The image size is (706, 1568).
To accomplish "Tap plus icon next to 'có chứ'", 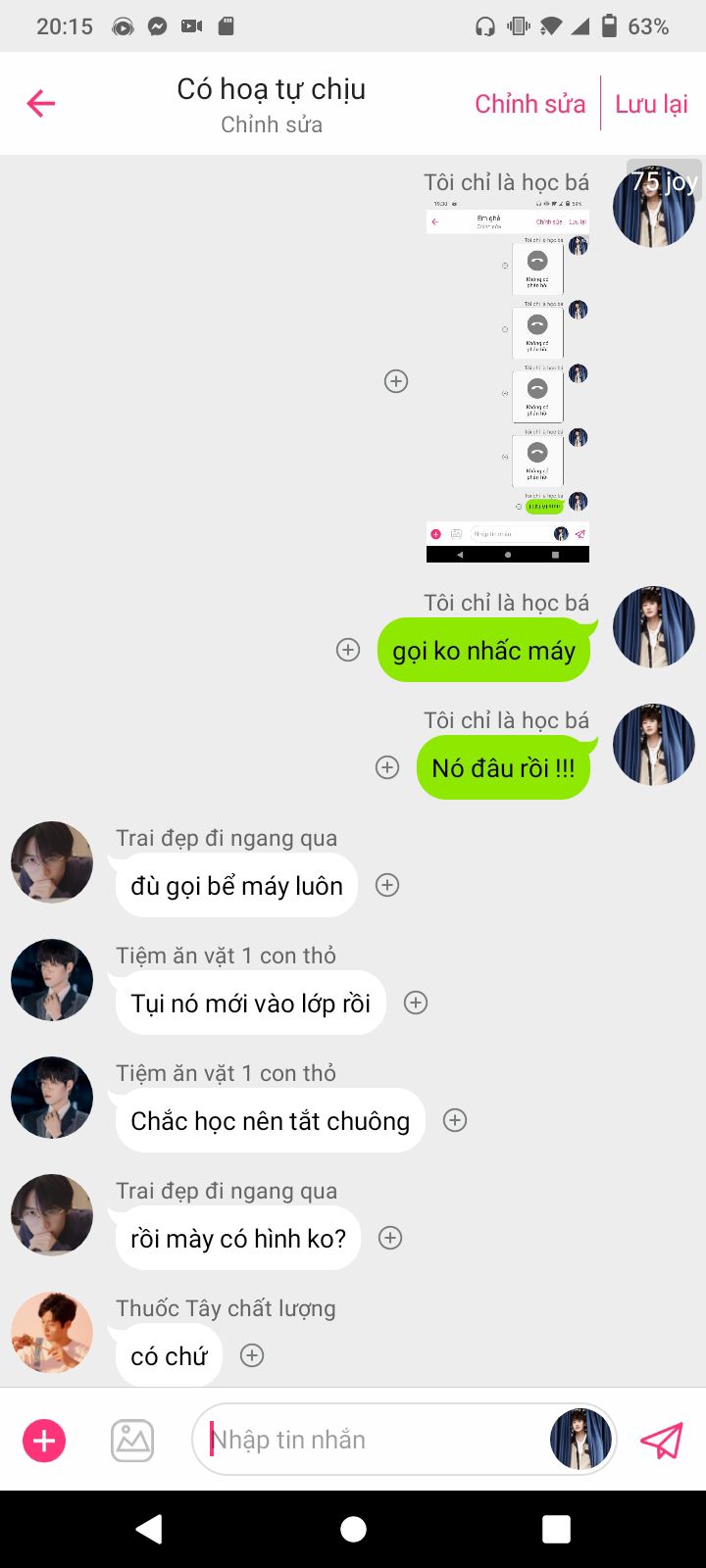I will pyautogui.click(x=252, y=1355).
